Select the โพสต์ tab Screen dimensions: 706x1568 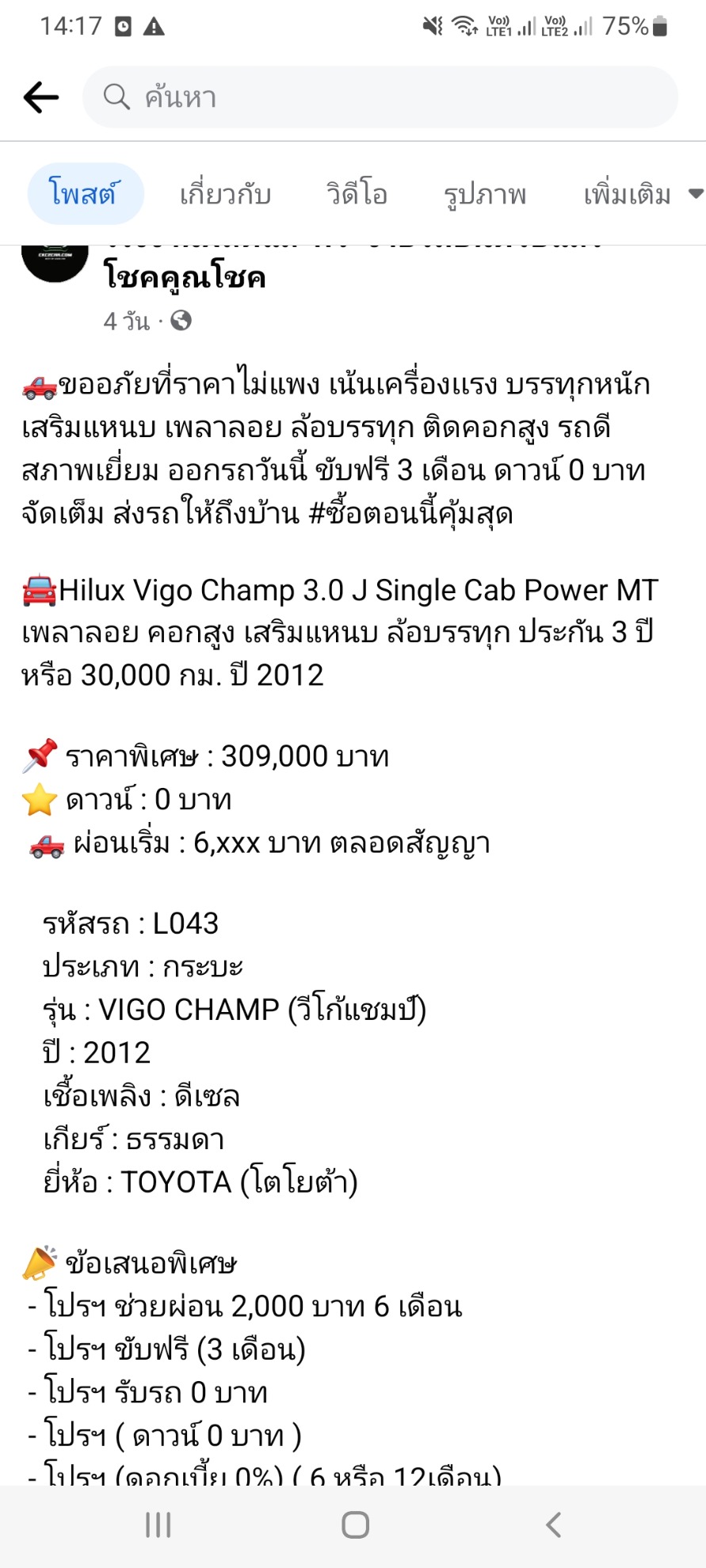click(x=85, y=194)
